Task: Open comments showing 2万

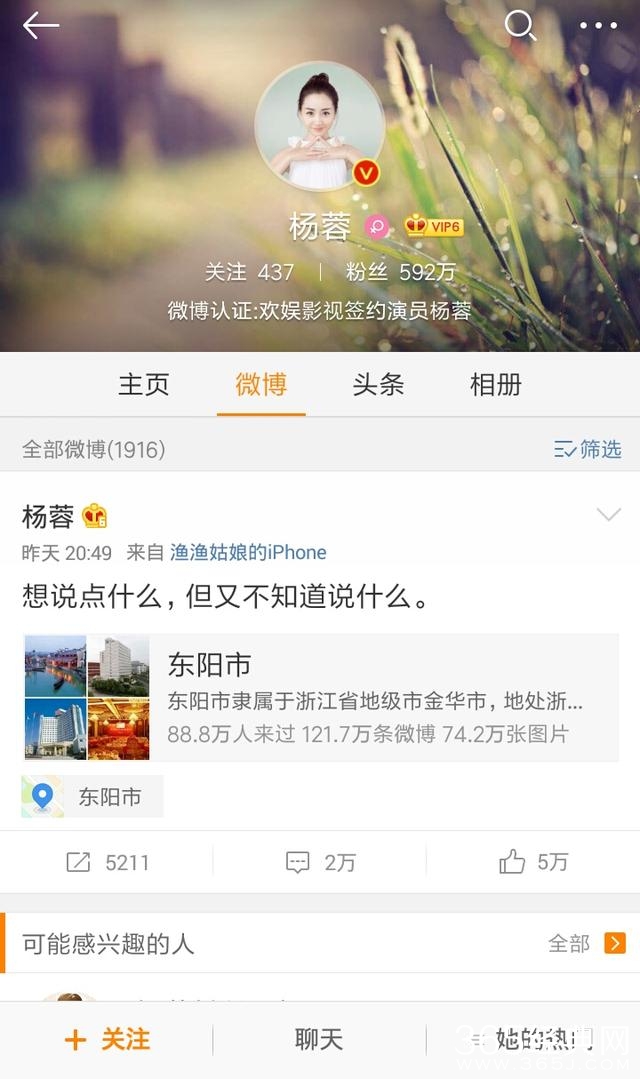Action: [x=320, y=862]
